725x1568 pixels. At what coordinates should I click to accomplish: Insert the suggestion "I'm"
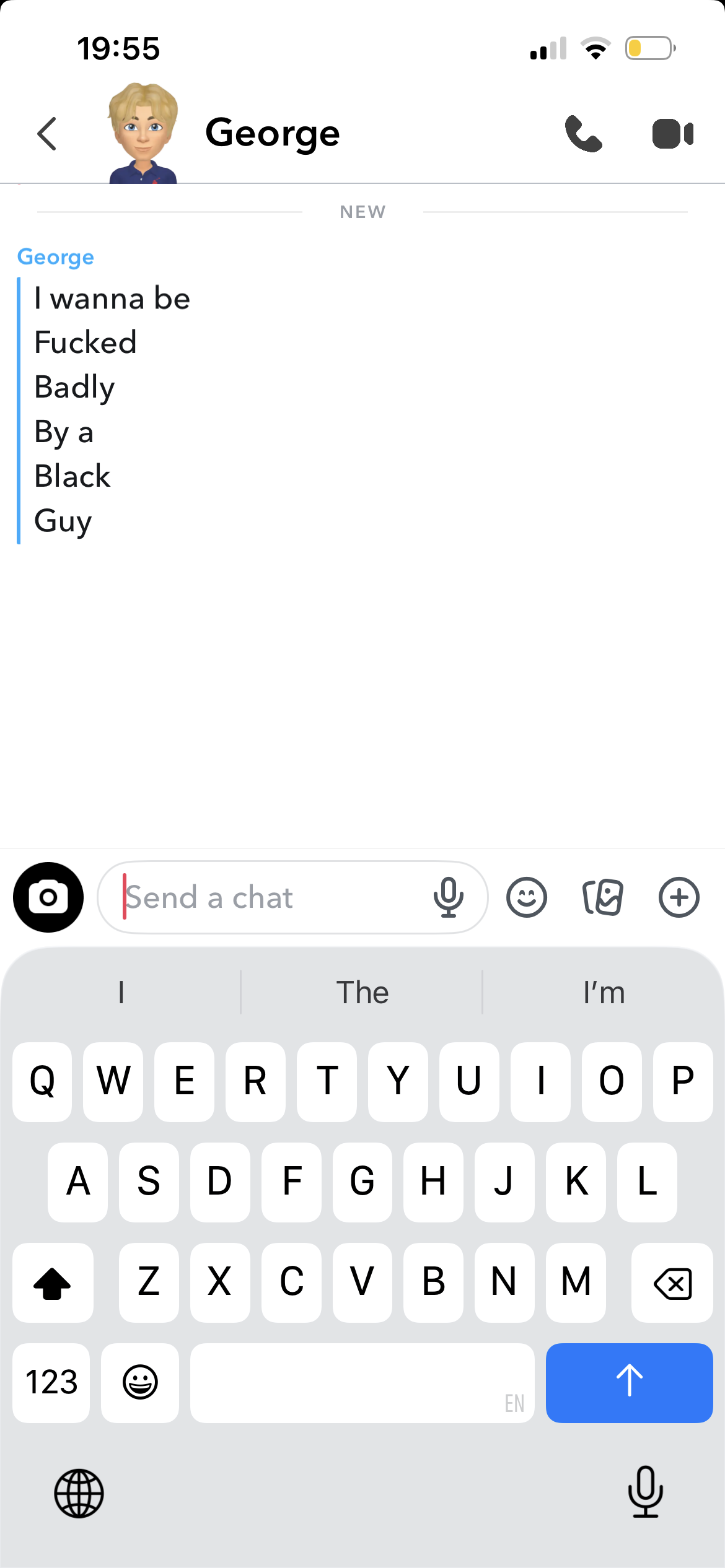(x=604, y=992)
